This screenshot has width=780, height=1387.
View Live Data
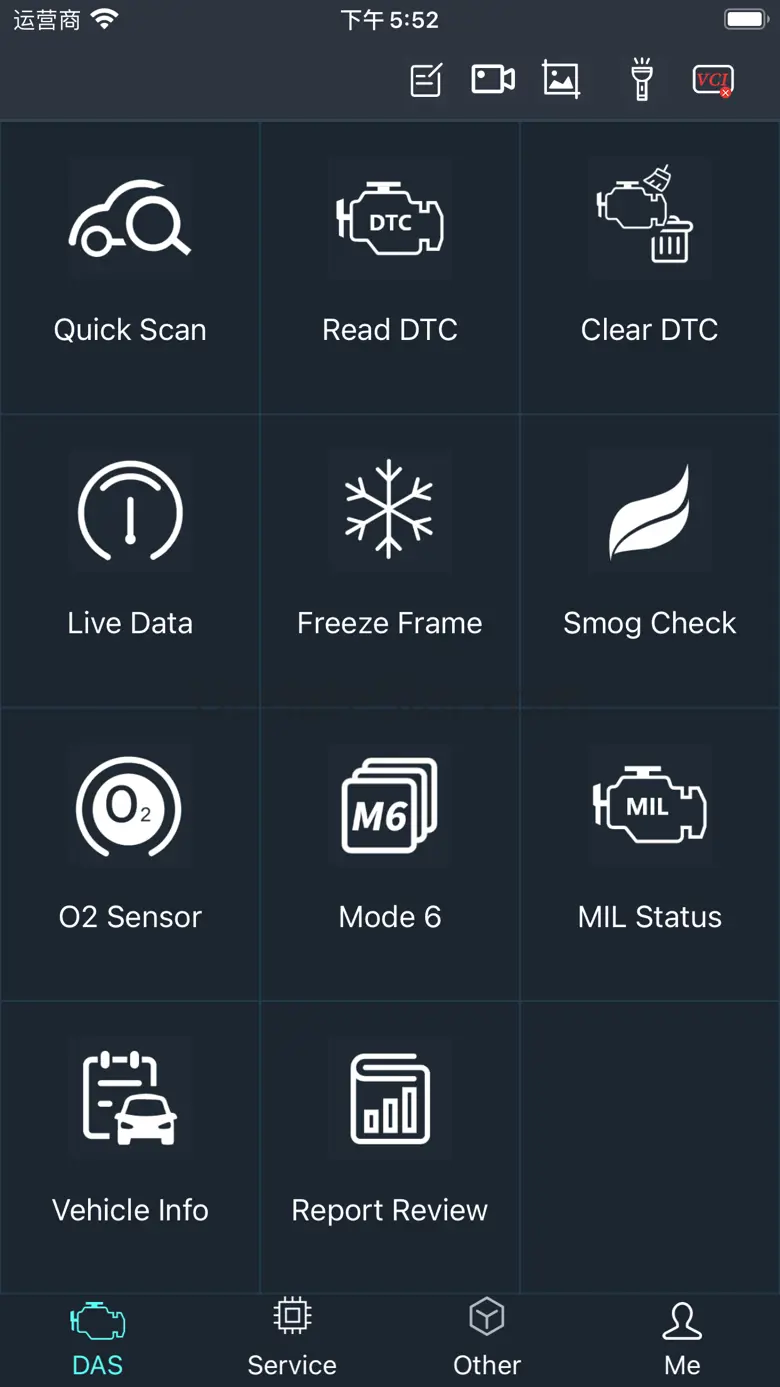130,560
